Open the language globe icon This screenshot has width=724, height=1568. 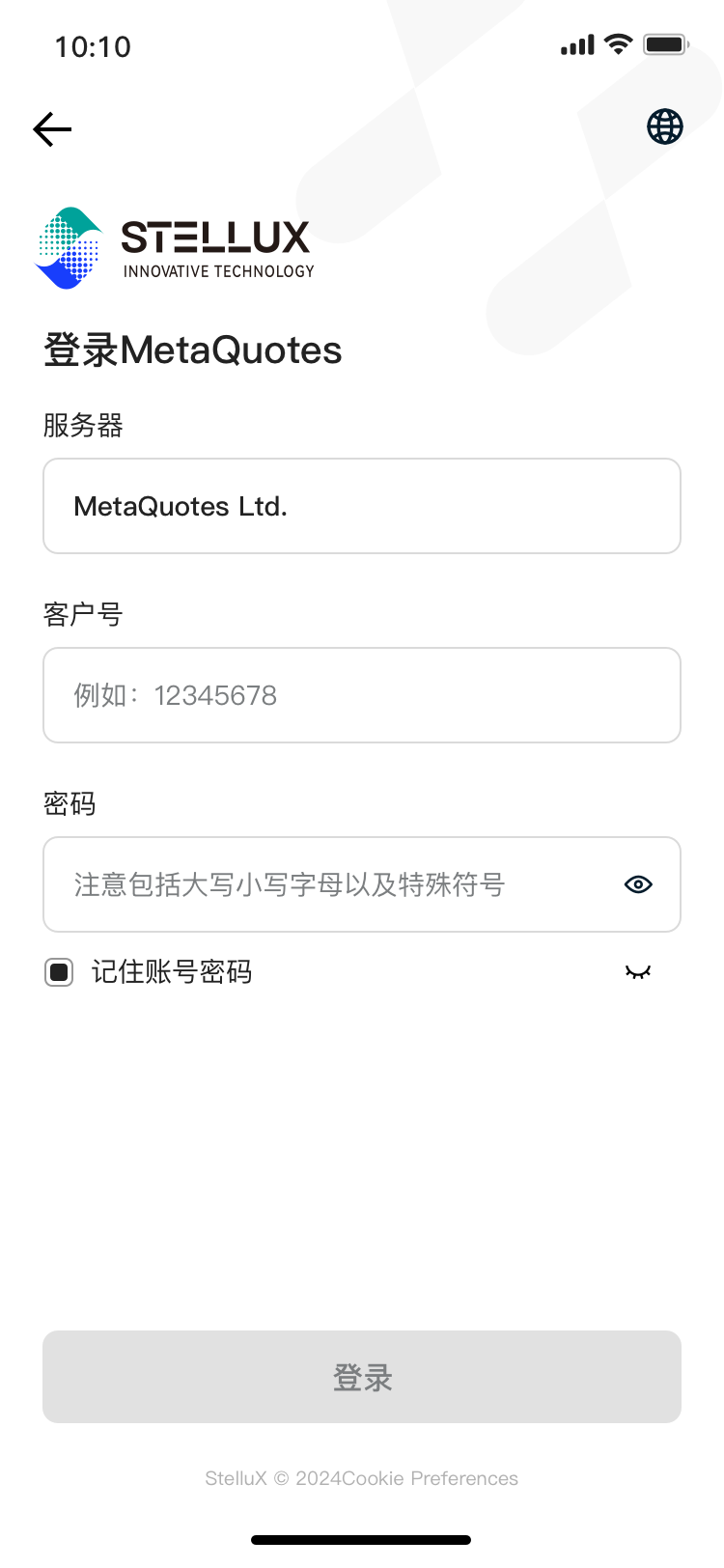[x=664, y=126]
